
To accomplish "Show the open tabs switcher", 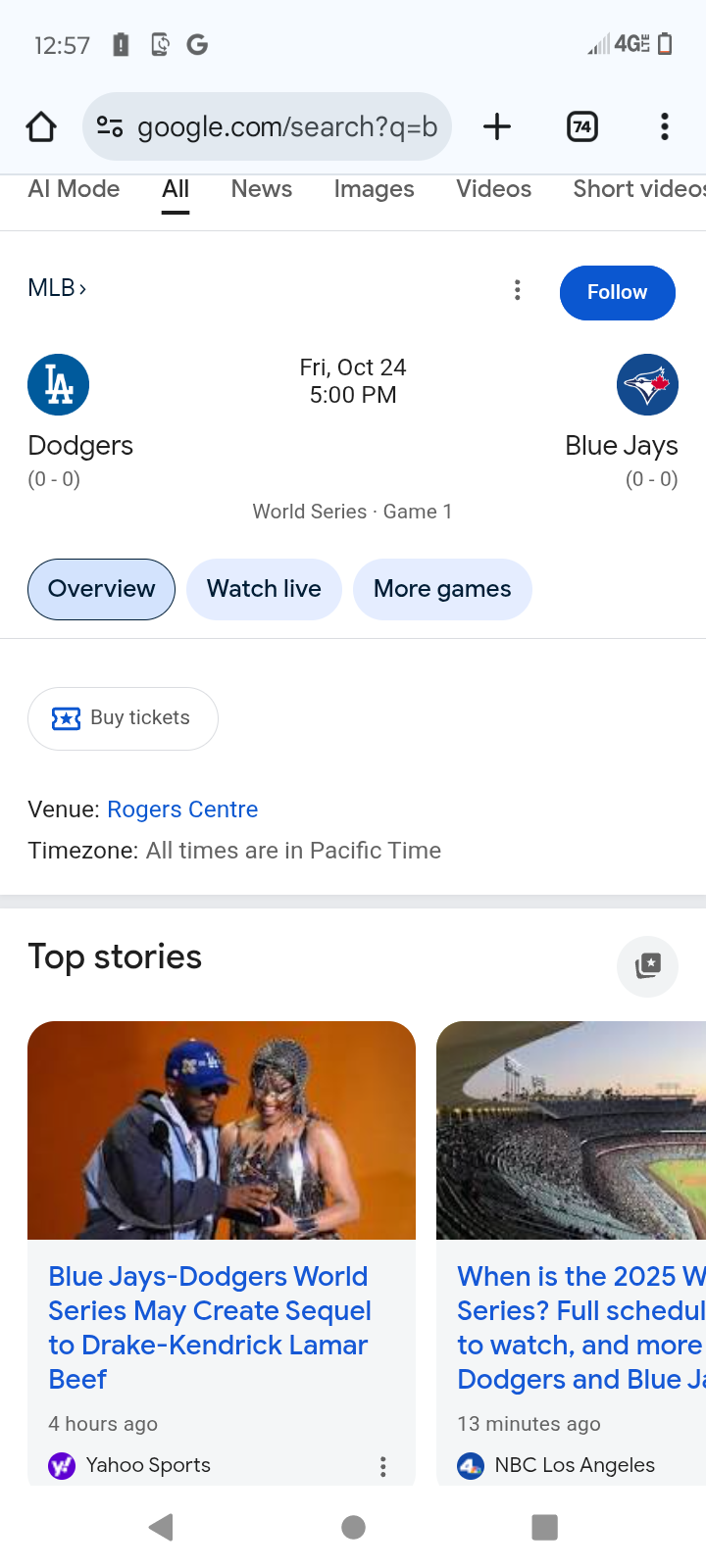I will pos(582,126).
